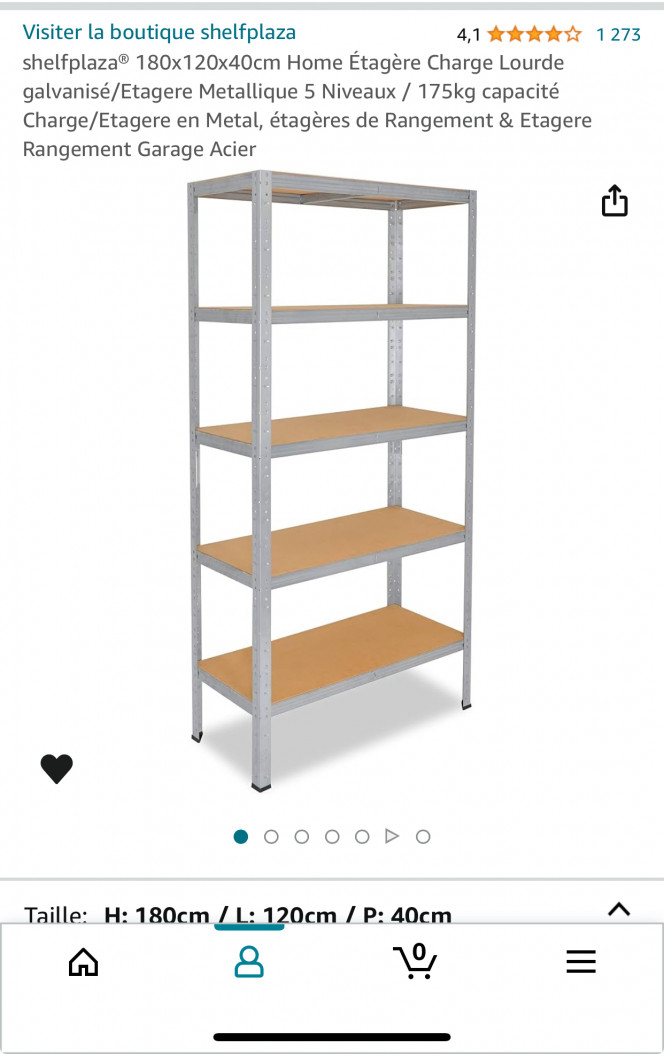Open the hamburger menu tab

[581, 962]
